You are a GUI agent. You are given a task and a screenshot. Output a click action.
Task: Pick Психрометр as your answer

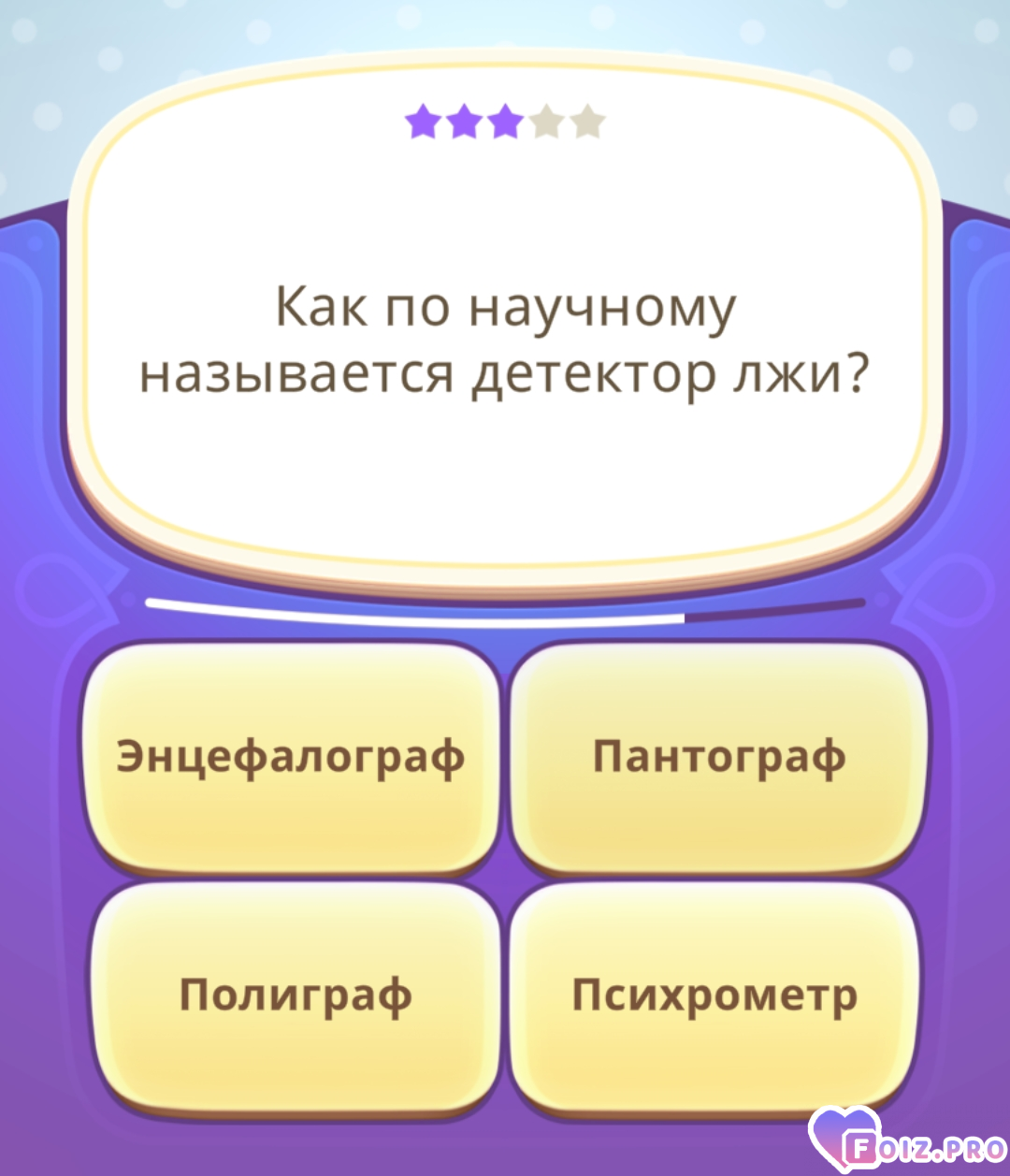(714, 995)
